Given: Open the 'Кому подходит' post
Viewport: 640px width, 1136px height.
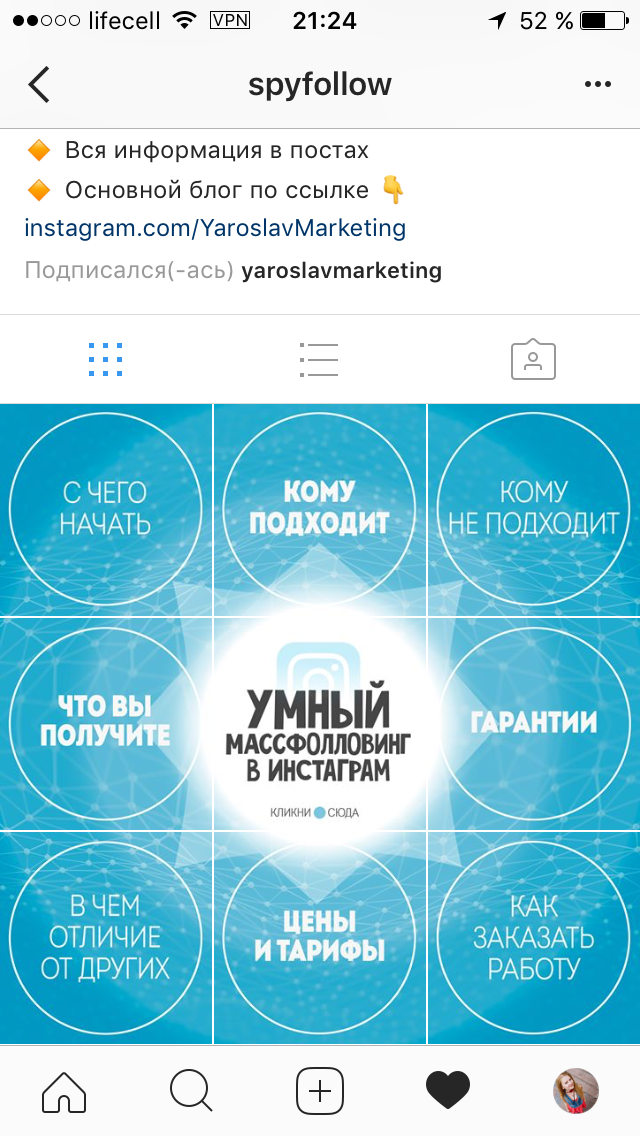Looking at the screenshot, I should tap(320, 509).
